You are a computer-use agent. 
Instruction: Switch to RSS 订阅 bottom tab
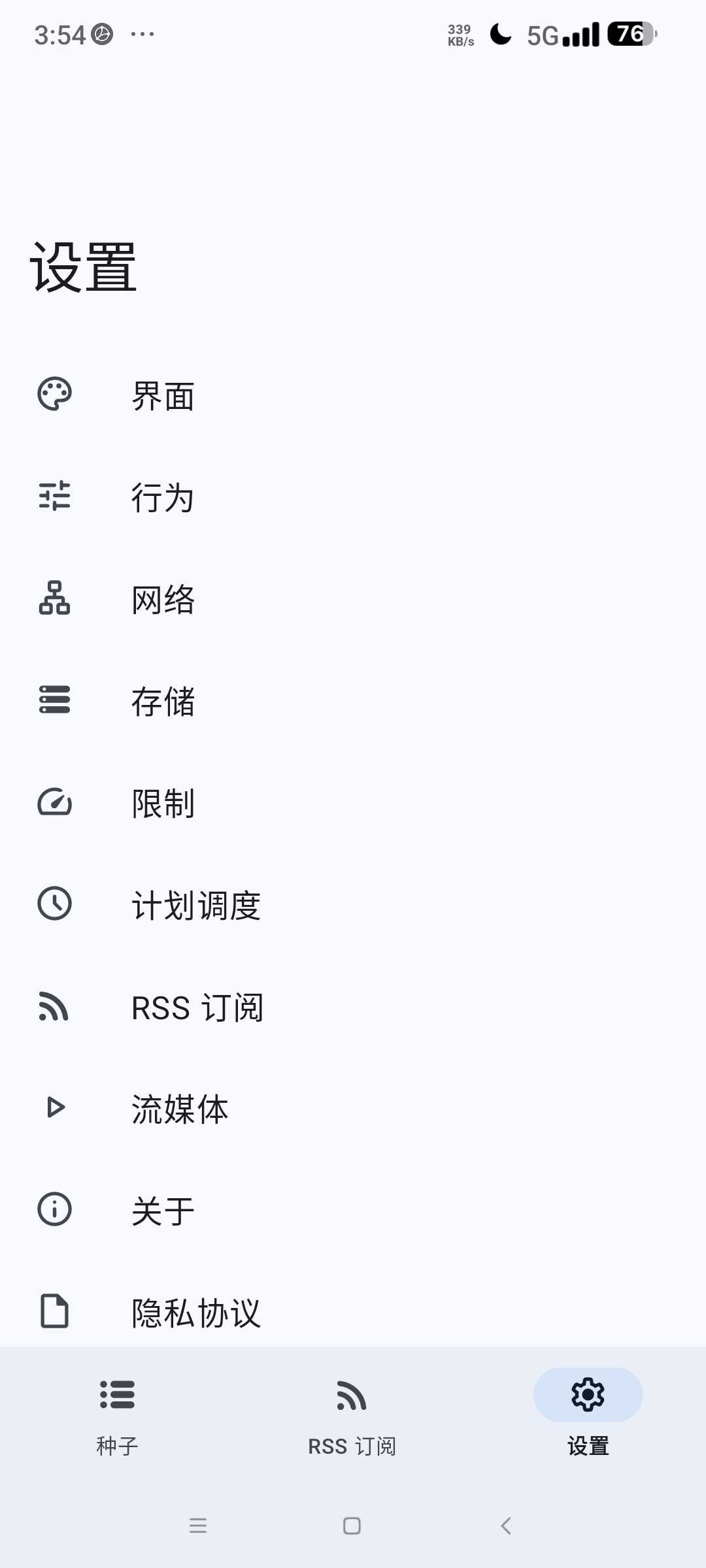352,1414
